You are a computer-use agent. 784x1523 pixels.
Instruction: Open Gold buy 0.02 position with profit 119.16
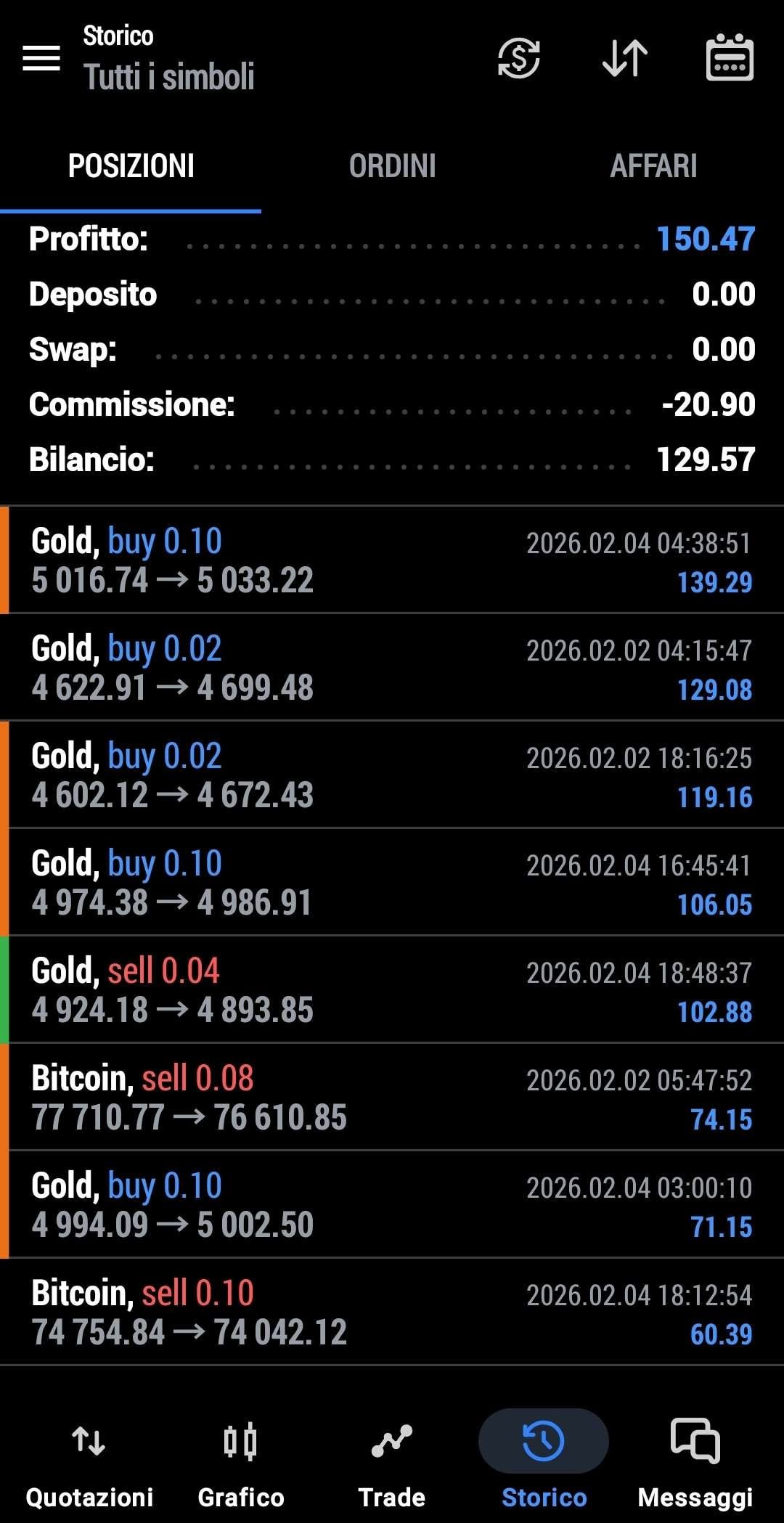[x=392, y=775]
